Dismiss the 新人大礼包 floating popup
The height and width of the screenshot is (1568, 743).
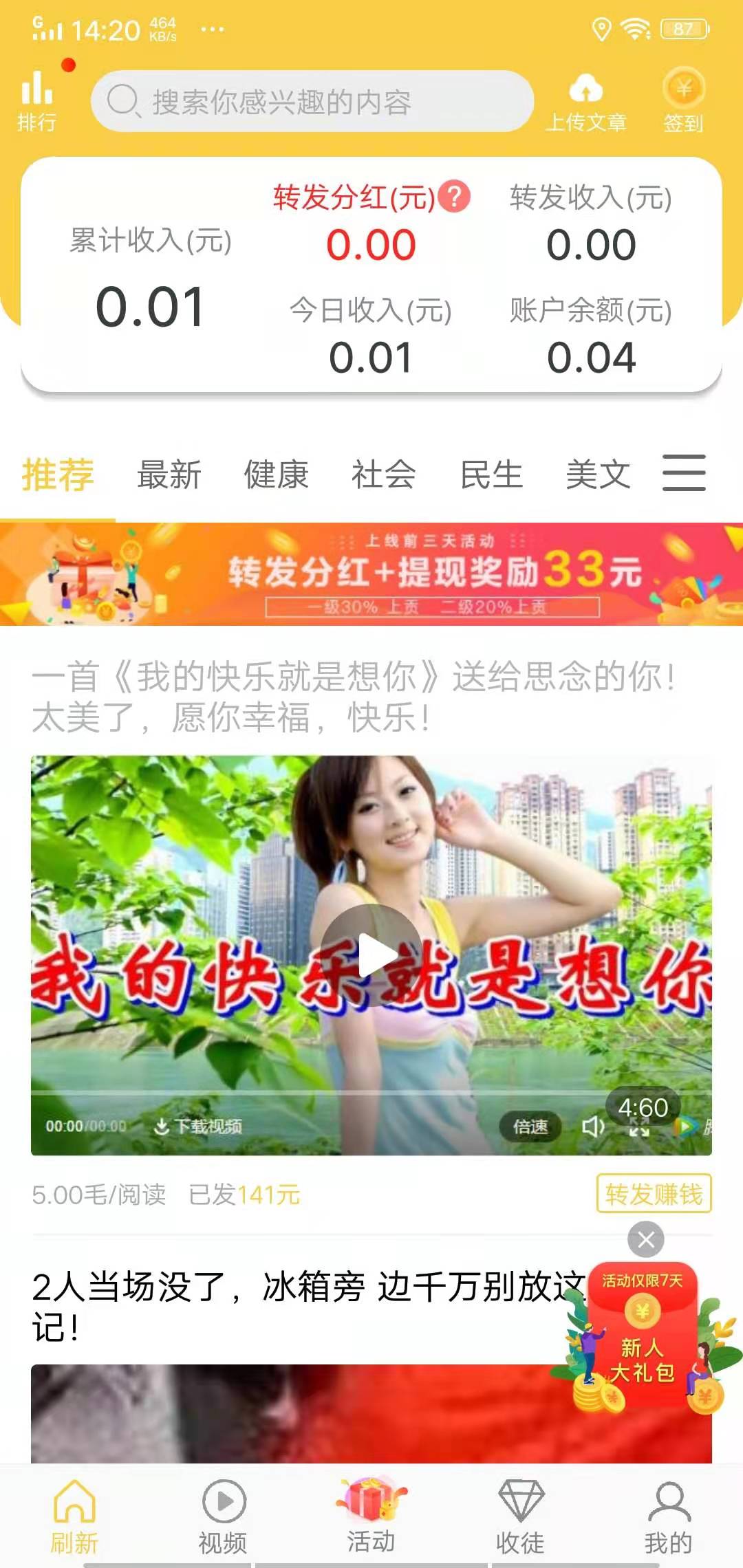646,1239
